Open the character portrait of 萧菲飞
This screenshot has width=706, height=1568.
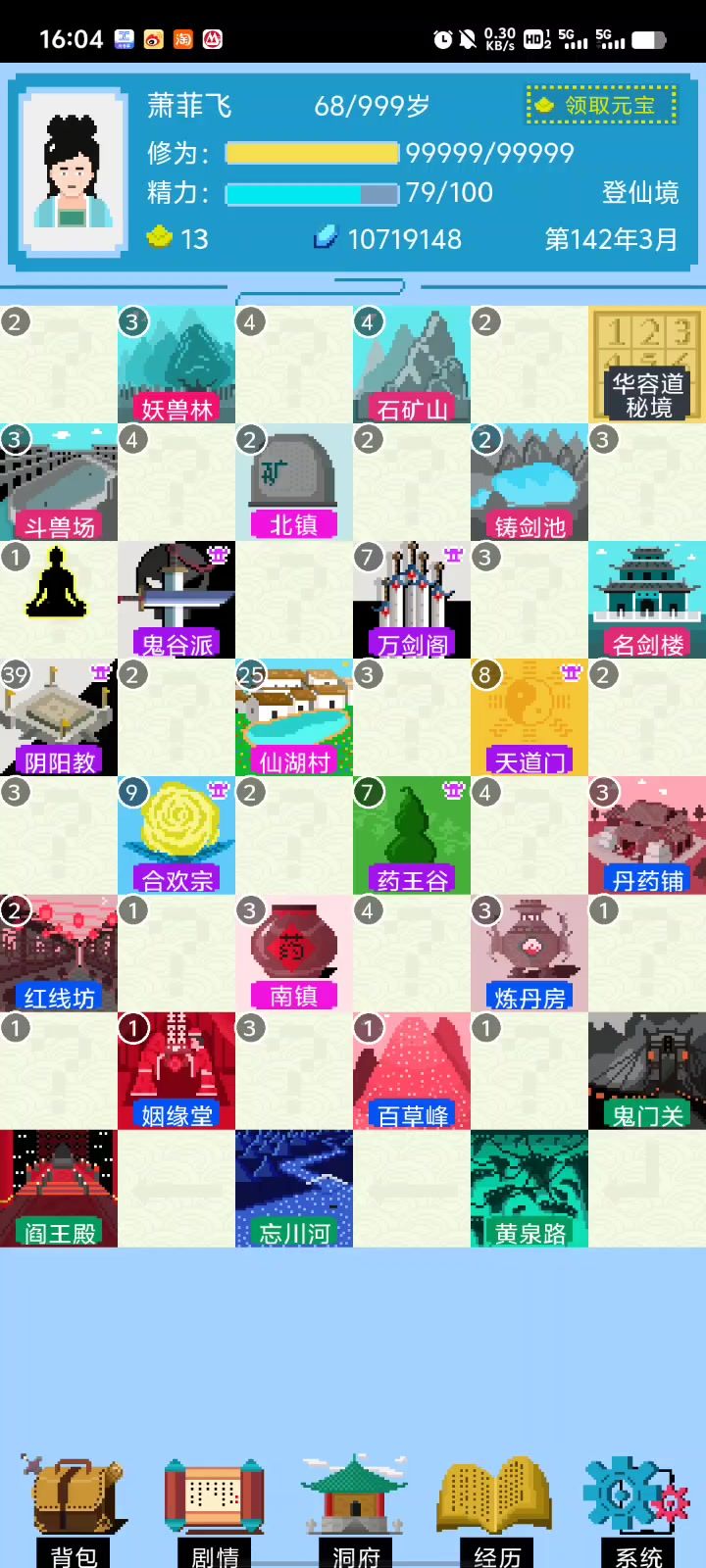pyautogui.click(x=74, y=173)
